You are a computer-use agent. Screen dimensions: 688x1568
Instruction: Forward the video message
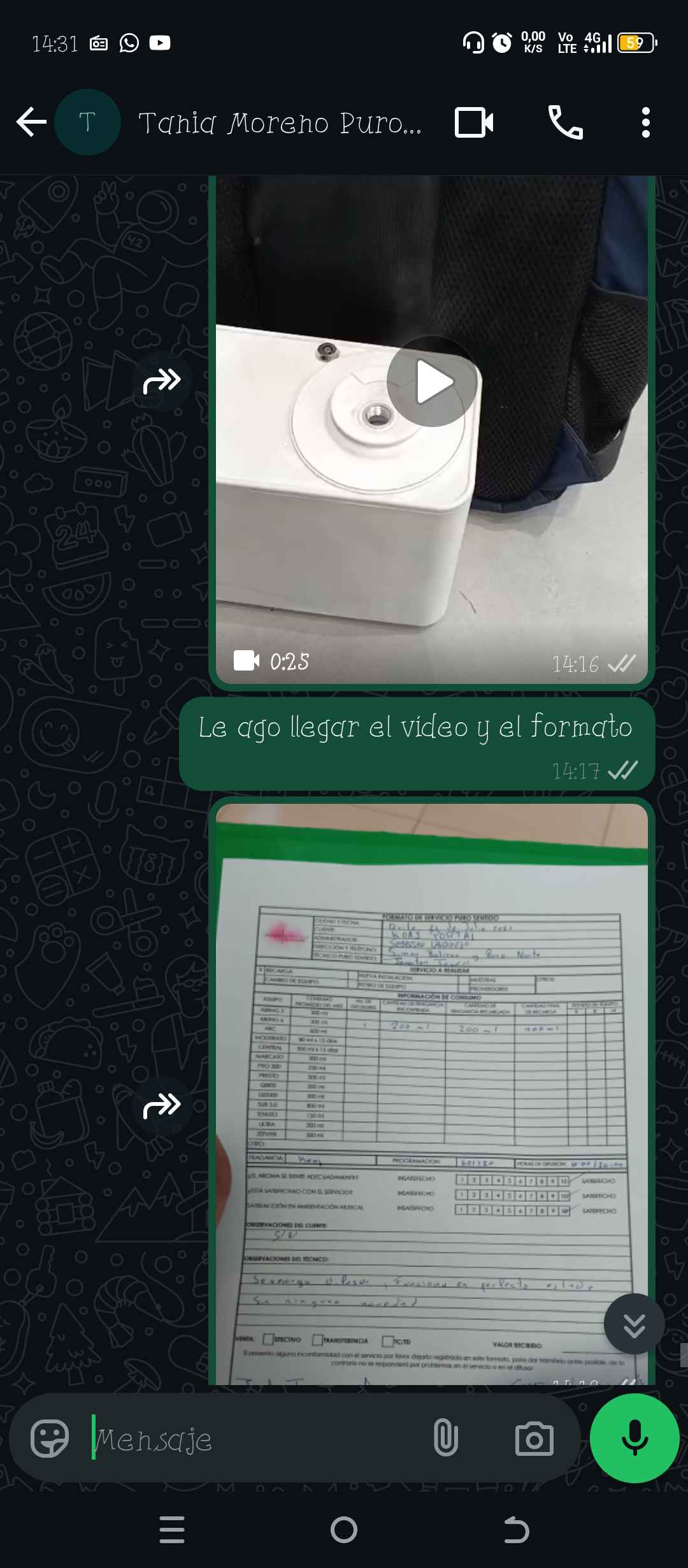(x=162, y=381)
